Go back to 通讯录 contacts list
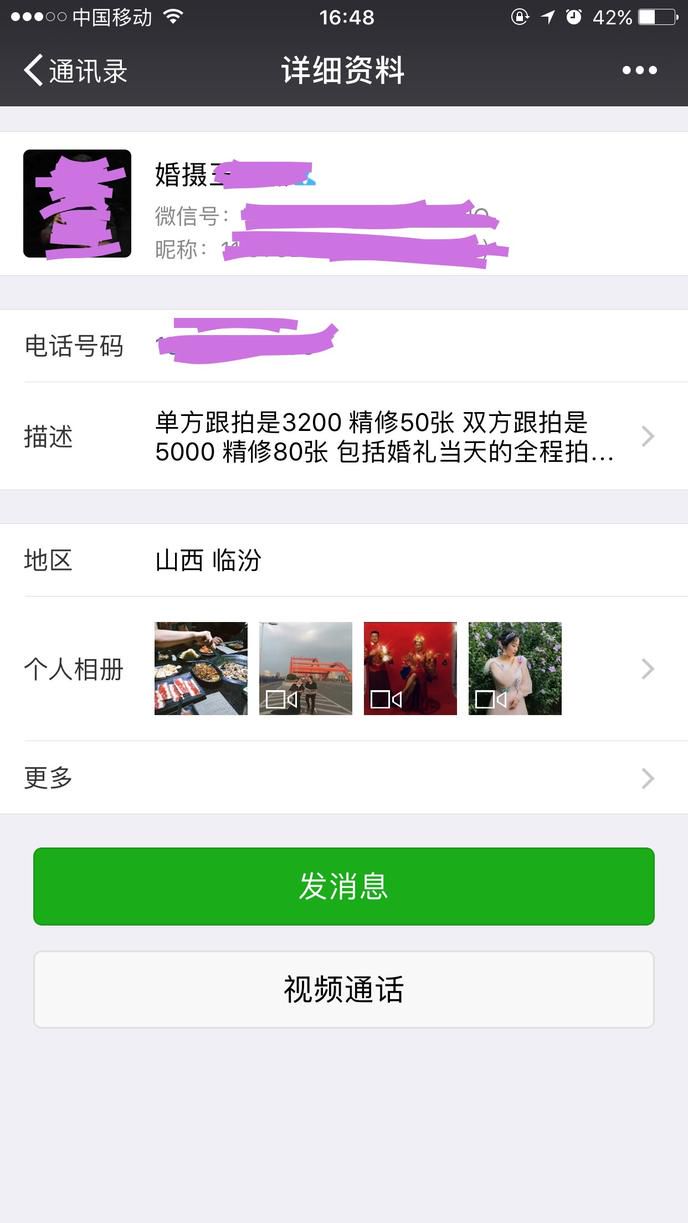The height and width of the screenshot is (1223, 688). click(x=75, y=71)
